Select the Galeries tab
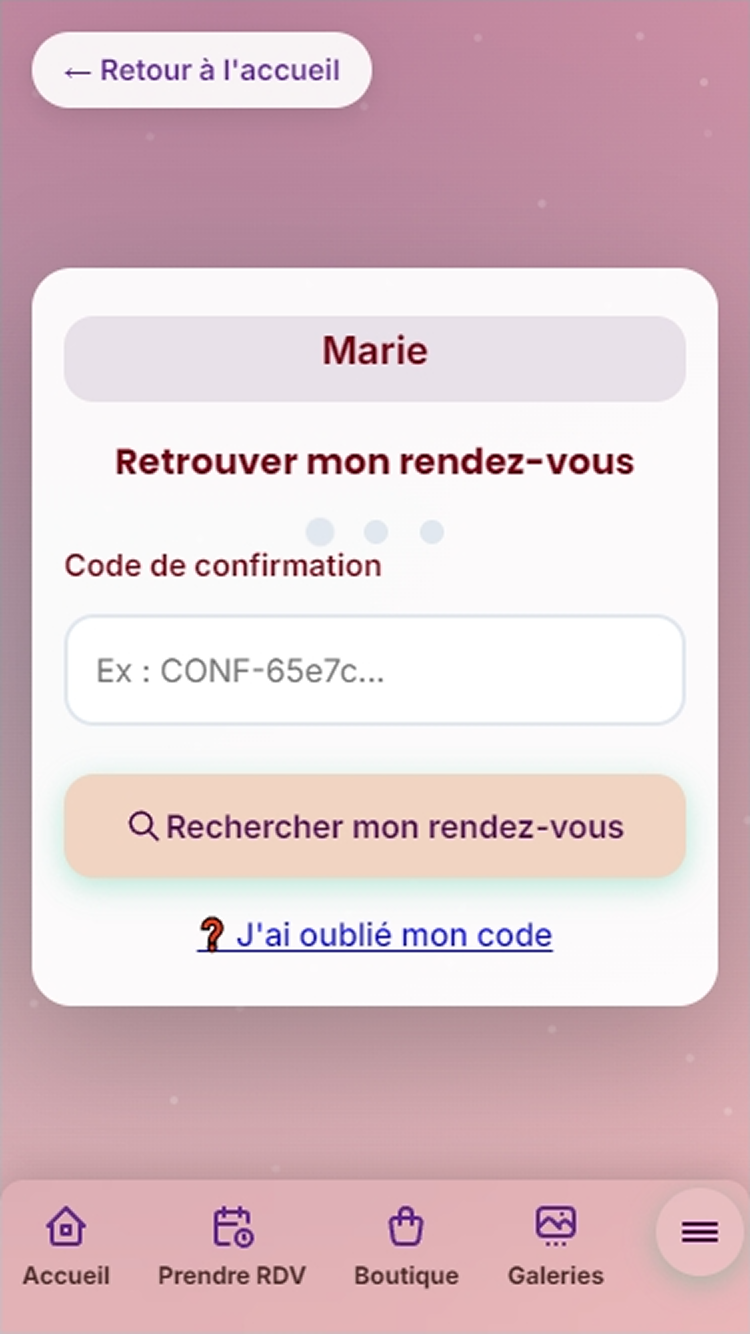The image size is (750, 1334). [x=556, y=1246]
